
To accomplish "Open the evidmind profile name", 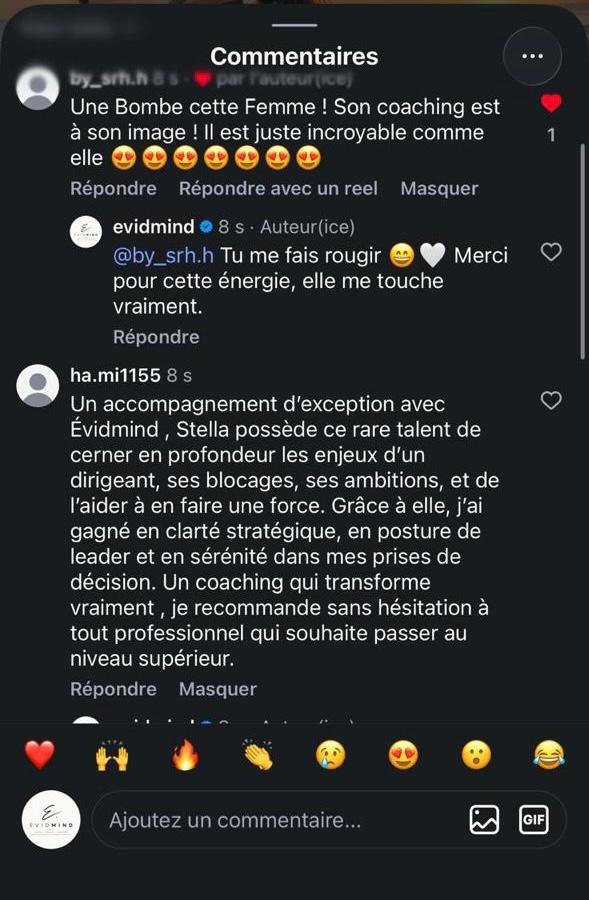I will [x=153, y=227].
